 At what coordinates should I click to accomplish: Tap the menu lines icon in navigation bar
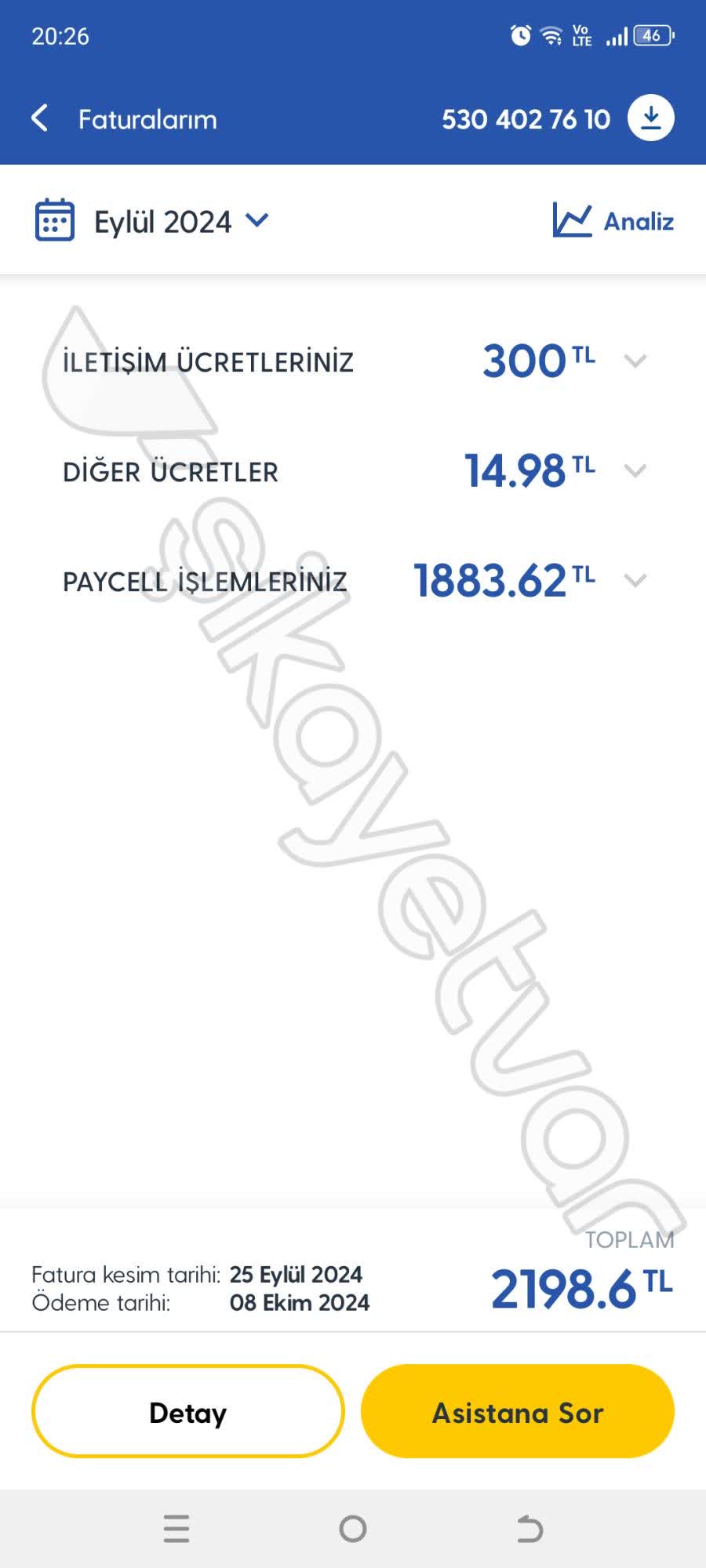coord(177,1527)
